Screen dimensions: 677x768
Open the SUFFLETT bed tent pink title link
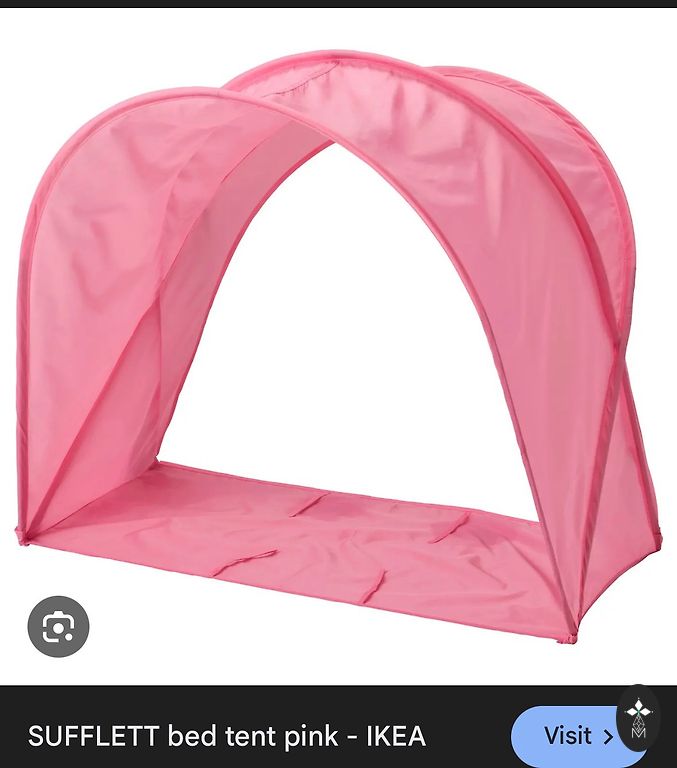(227, 737)
